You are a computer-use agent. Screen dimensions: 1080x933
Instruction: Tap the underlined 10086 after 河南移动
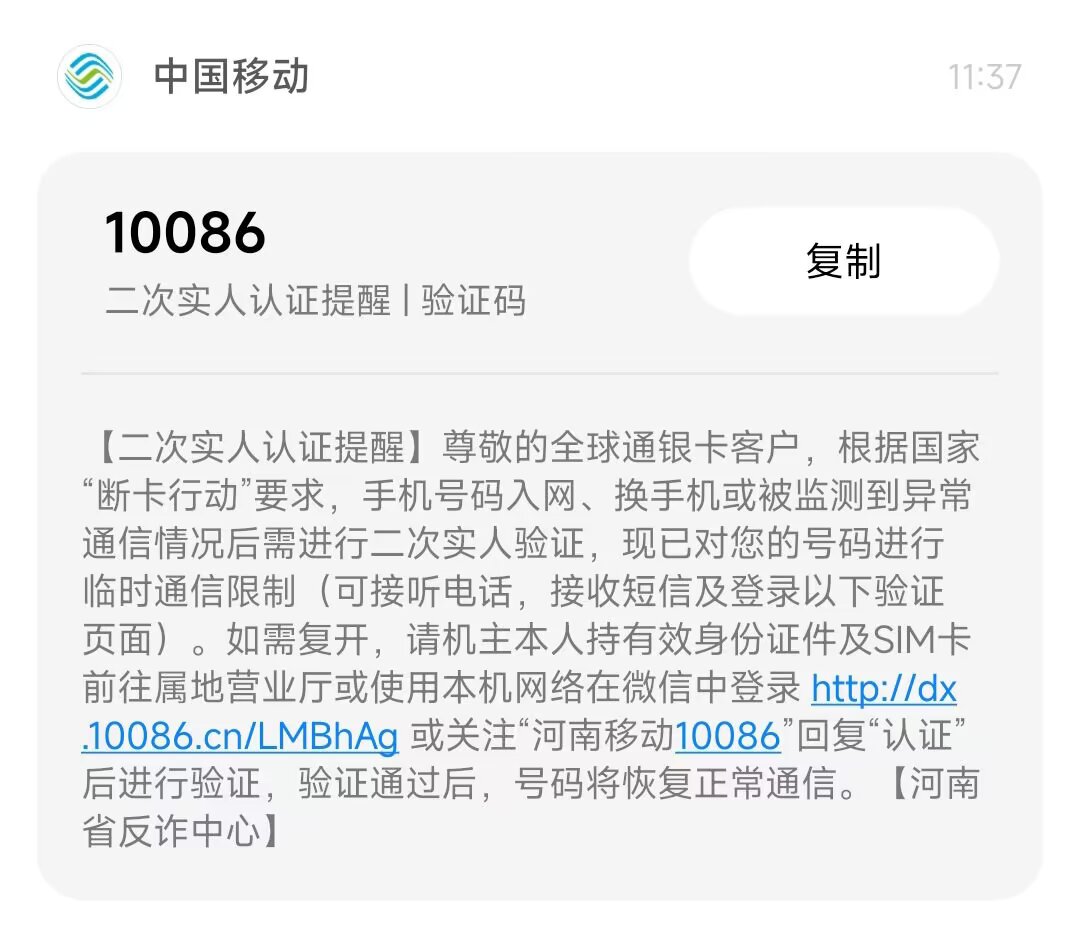(x=727, y=737)
